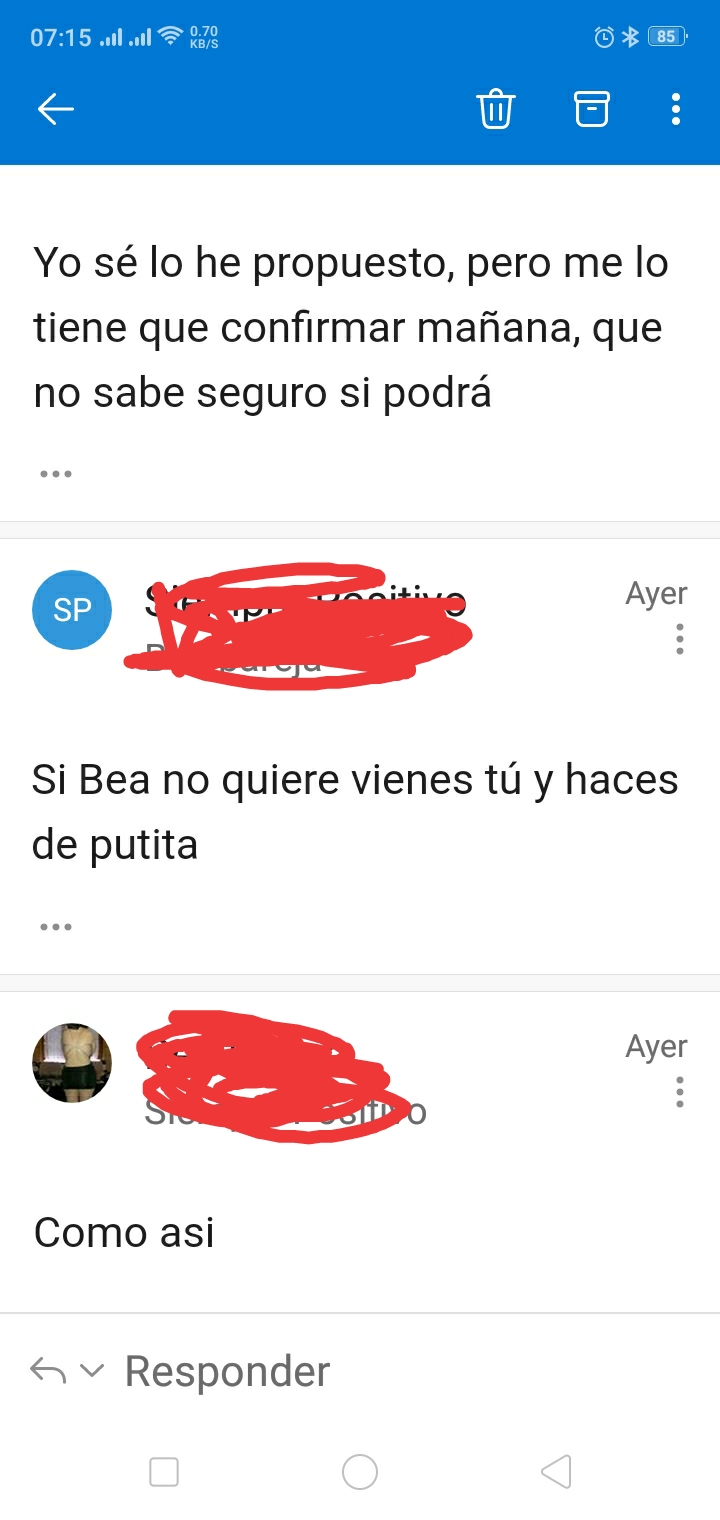This screenshot has height=1520, width=720.
Task: Tap the SP sender avatar
Action: 72,610
